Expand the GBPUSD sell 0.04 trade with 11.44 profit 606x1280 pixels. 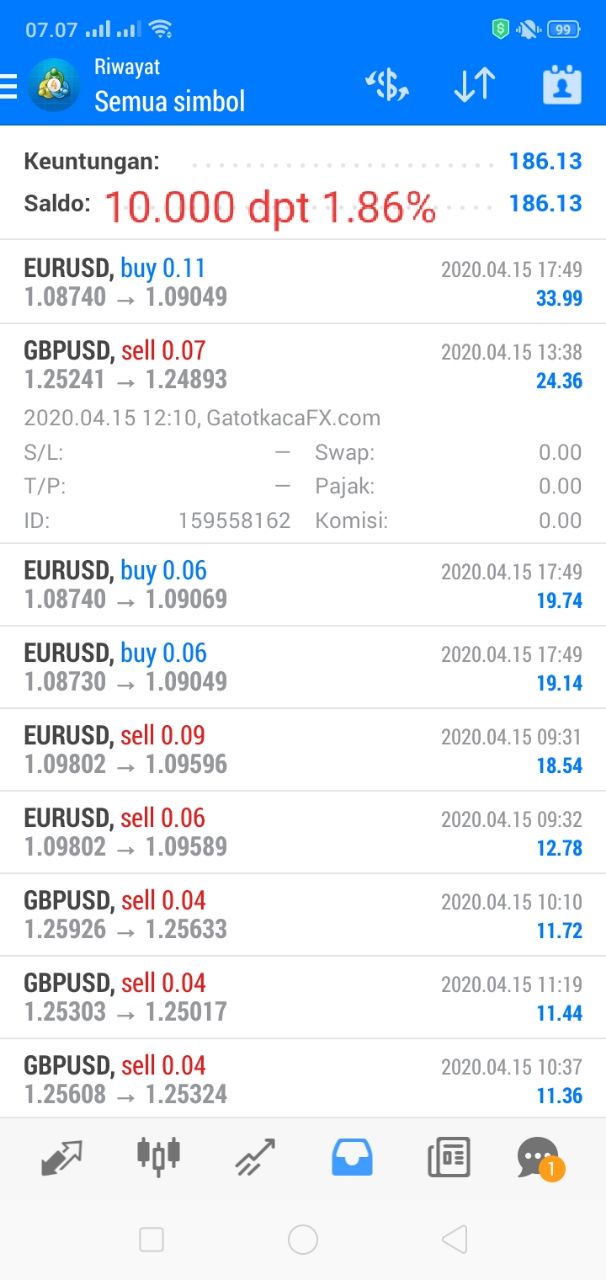click(x=303, y=997)
